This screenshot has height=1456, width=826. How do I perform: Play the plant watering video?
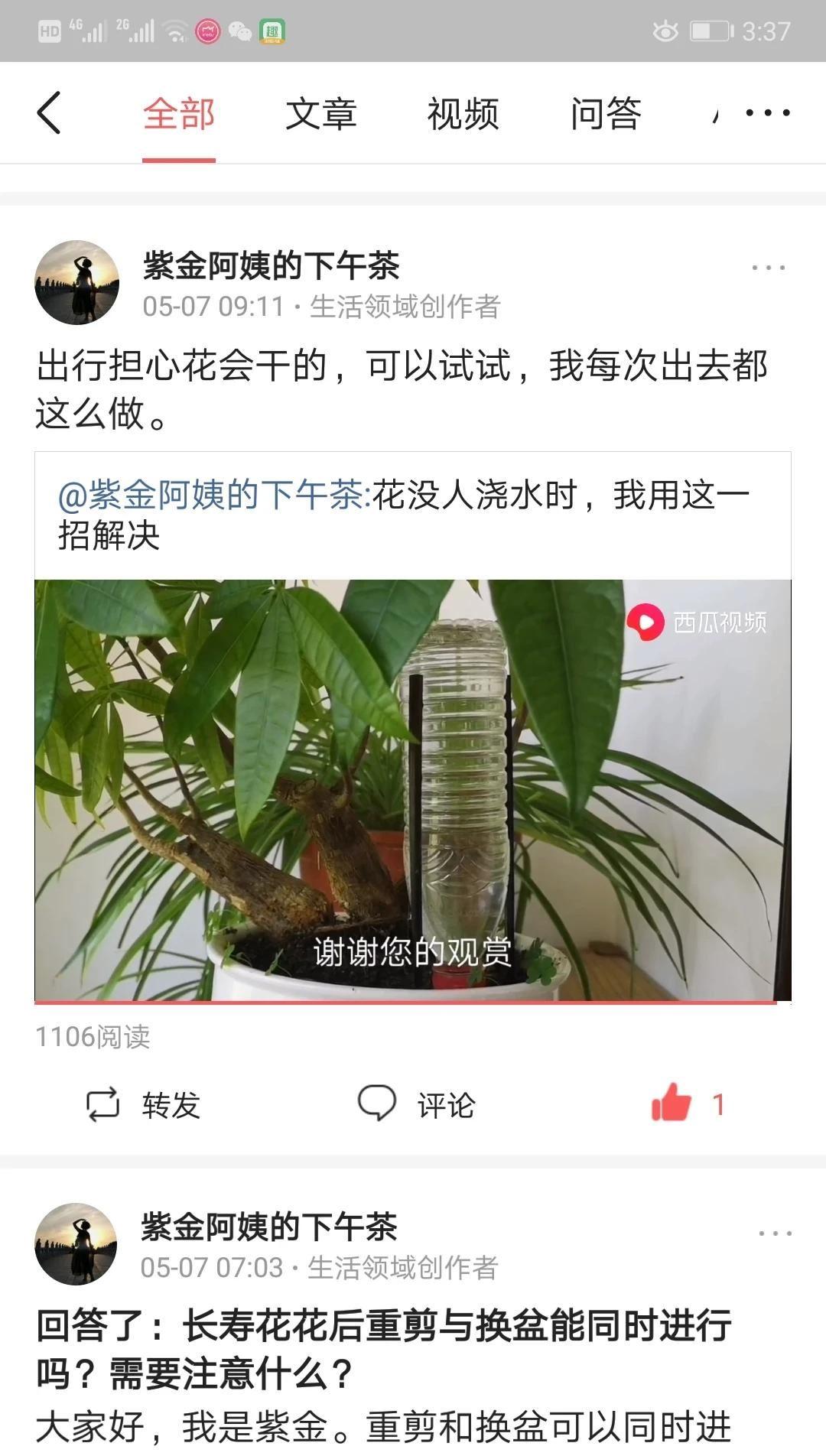[x=413, y=790]
